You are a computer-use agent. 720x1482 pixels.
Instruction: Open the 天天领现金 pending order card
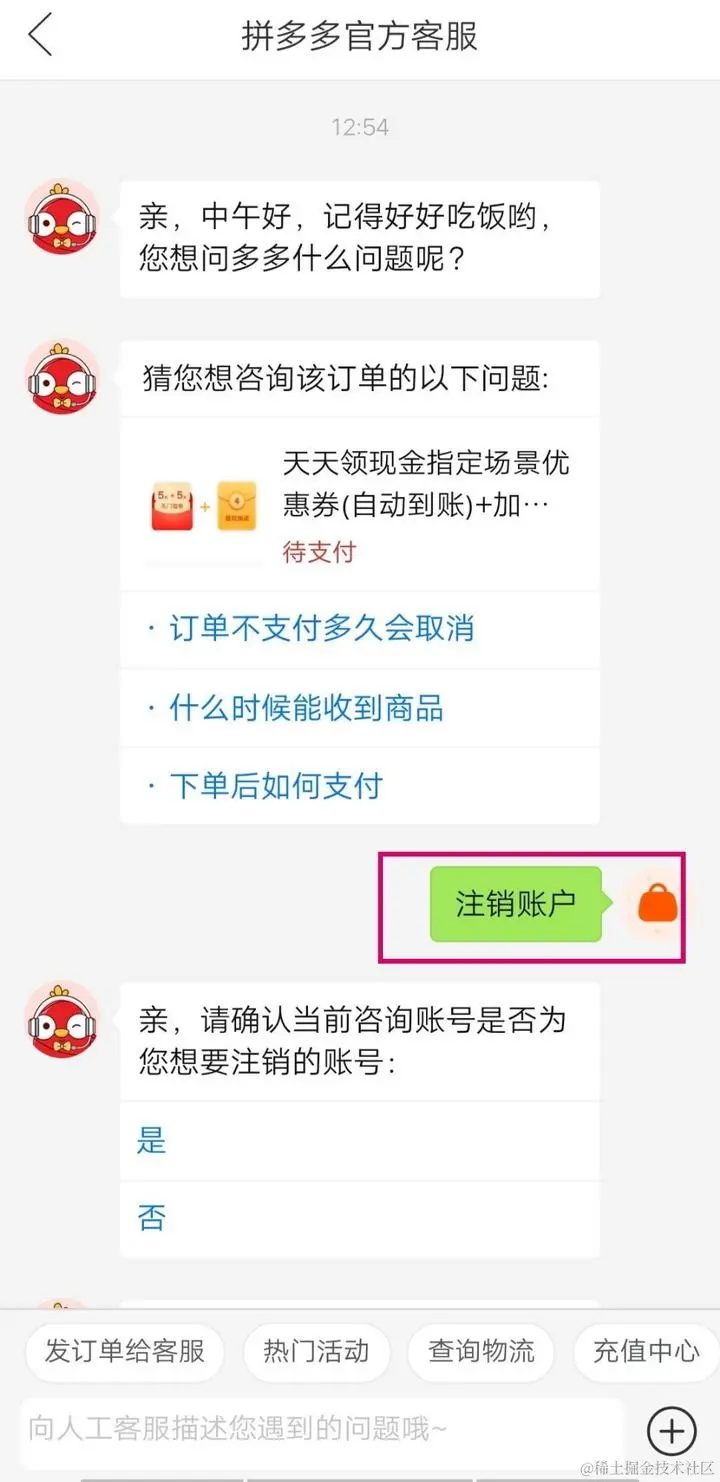pos(360,506)
